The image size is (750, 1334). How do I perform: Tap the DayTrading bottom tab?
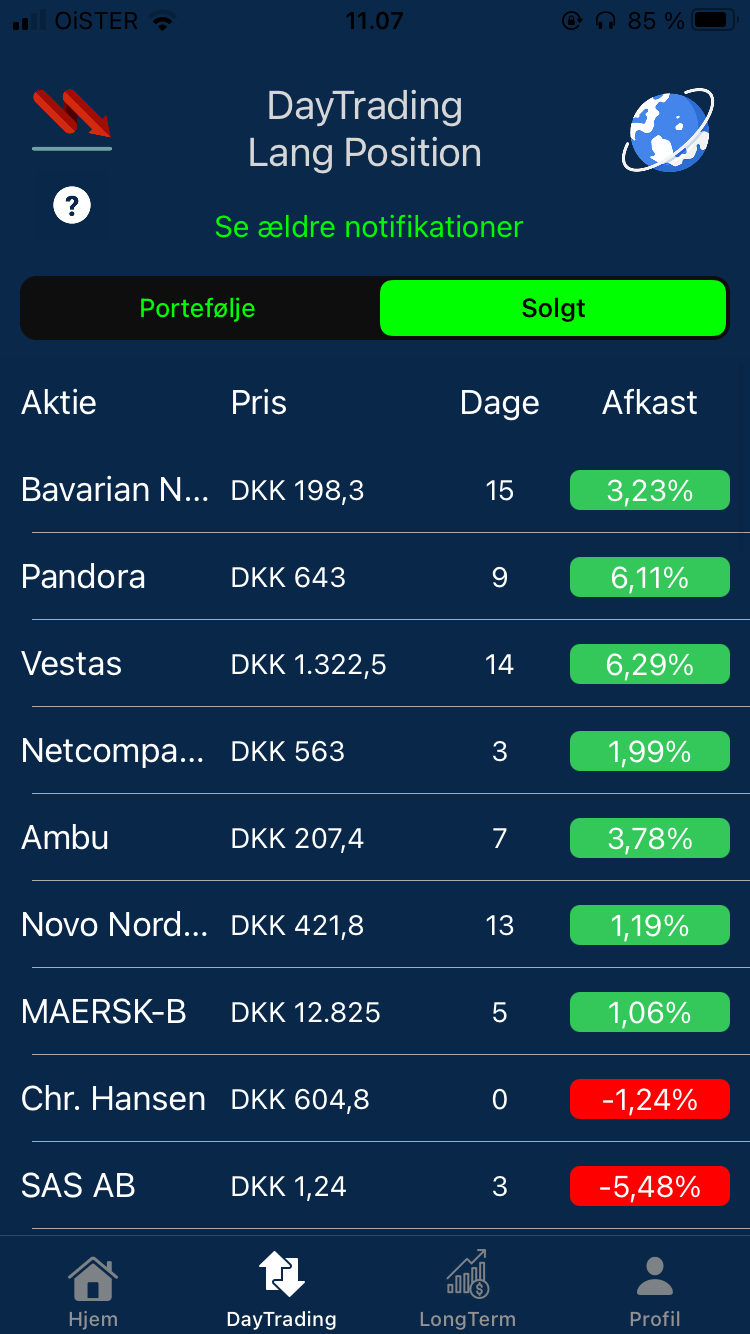coord(281,1290)
